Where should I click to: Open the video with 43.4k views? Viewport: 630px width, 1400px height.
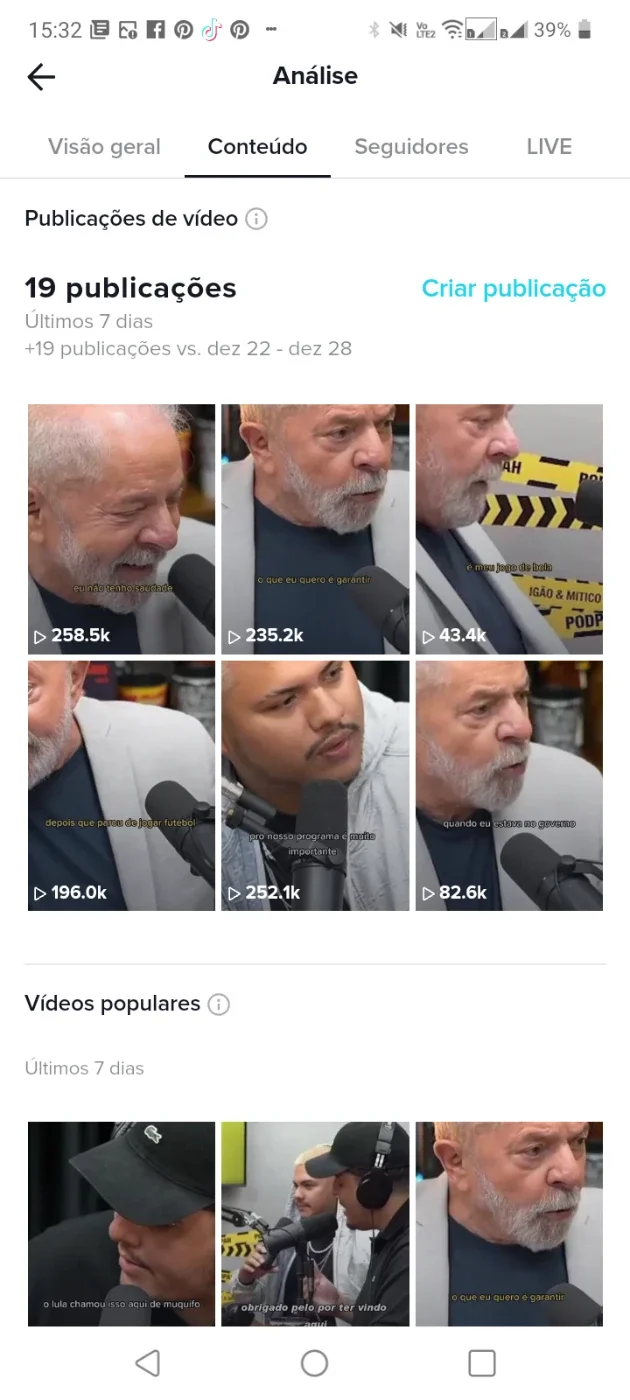(x=509, y=529)
